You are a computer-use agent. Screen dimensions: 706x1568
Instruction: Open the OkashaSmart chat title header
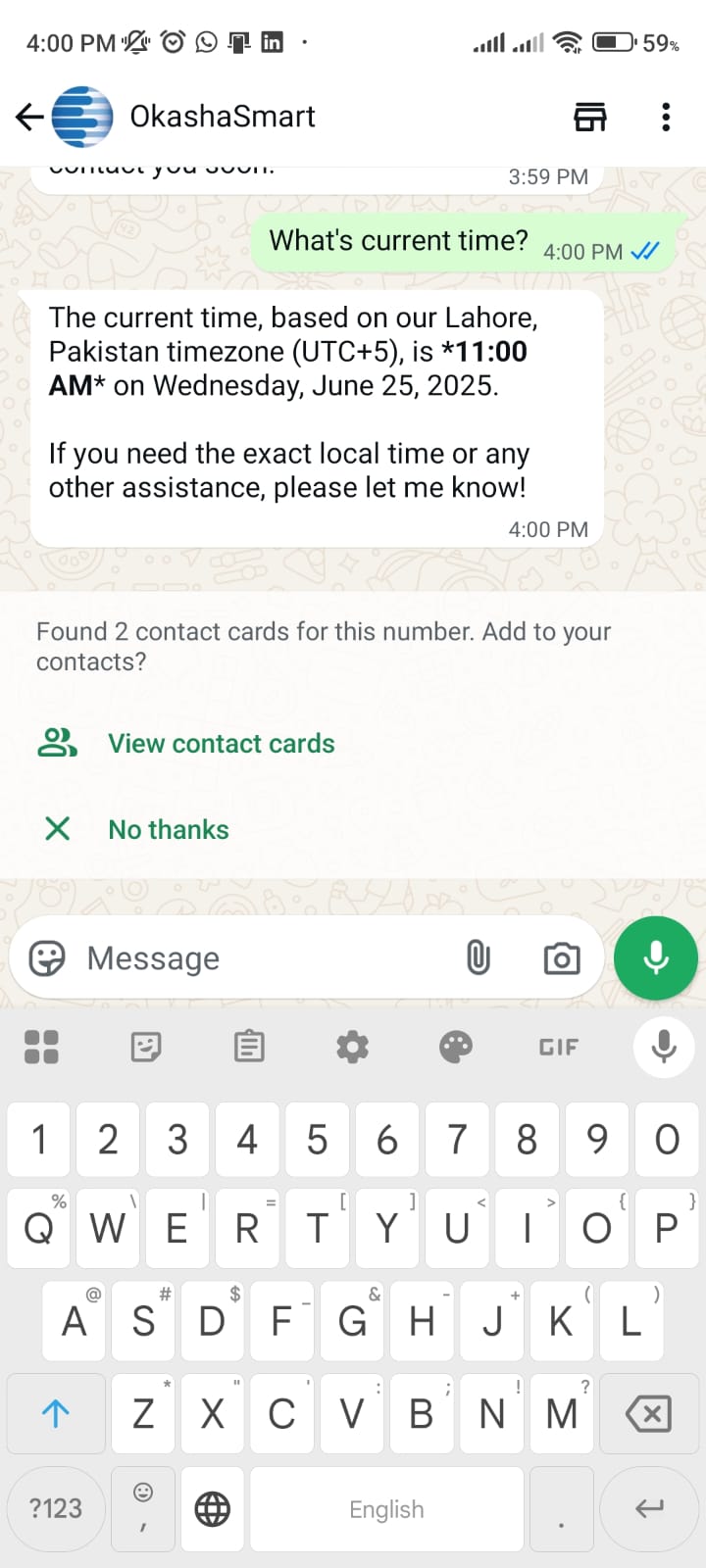223,117
